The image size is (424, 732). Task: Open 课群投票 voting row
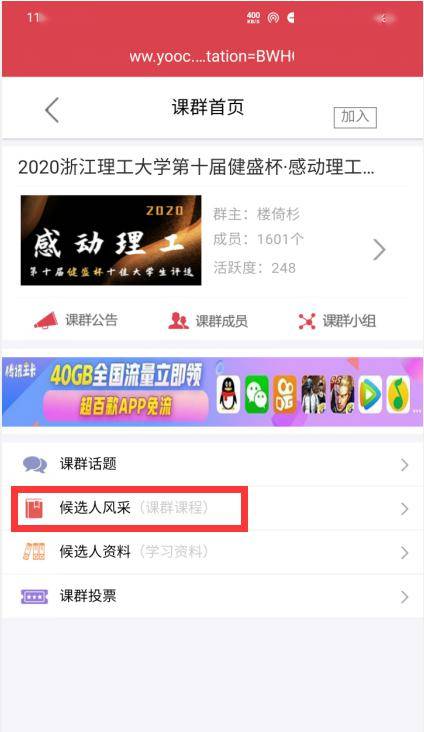click(x=212, y=596)
